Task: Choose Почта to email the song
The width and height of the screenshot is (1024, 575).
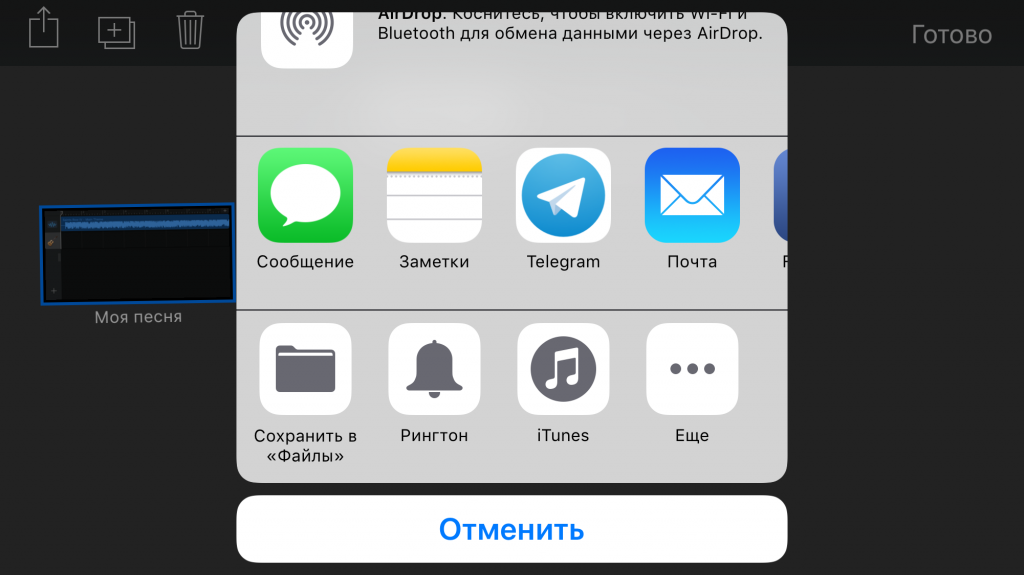Action: tap(692, 196)
